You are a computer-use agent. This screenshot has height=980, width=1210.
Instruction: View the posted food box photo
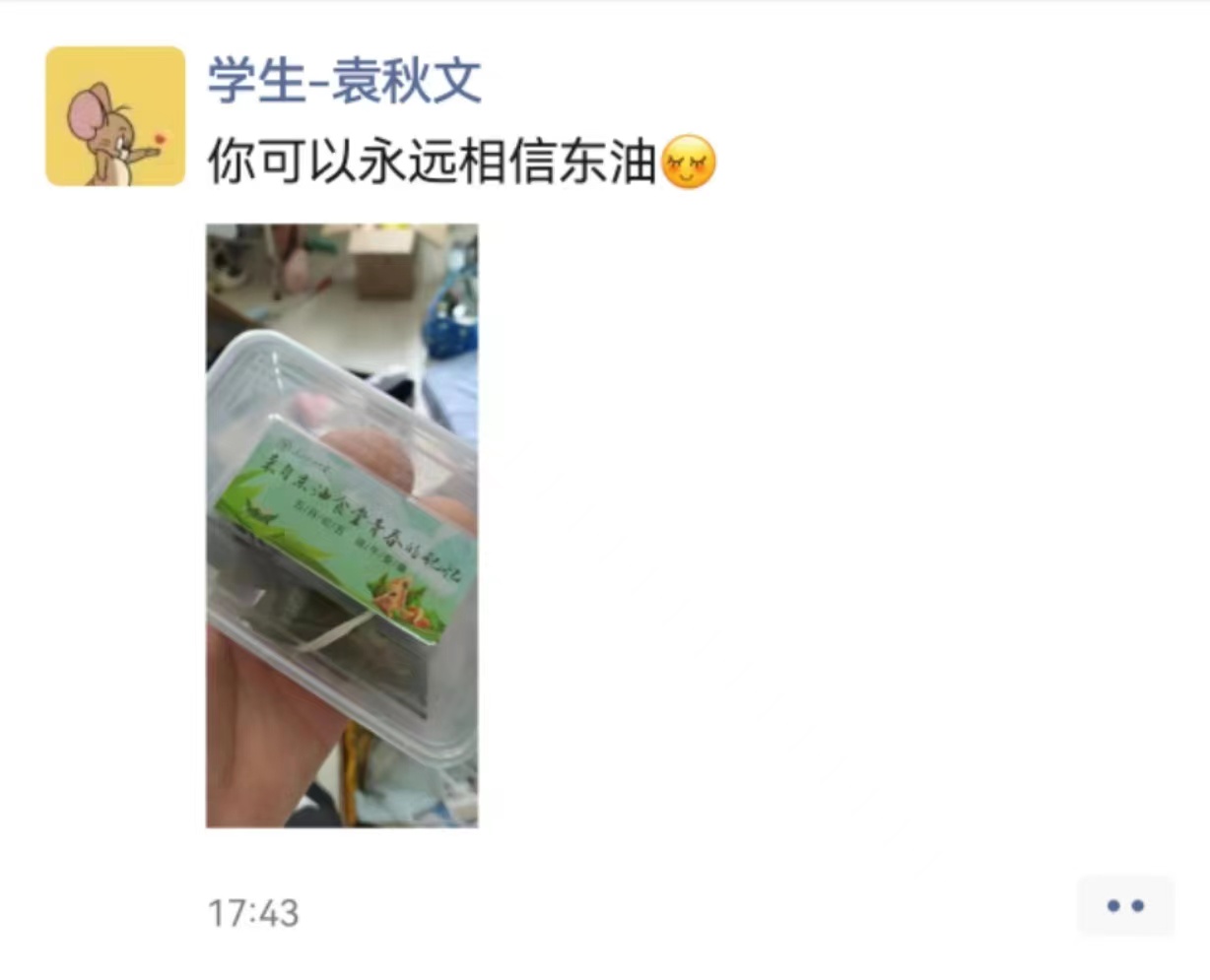342,525
